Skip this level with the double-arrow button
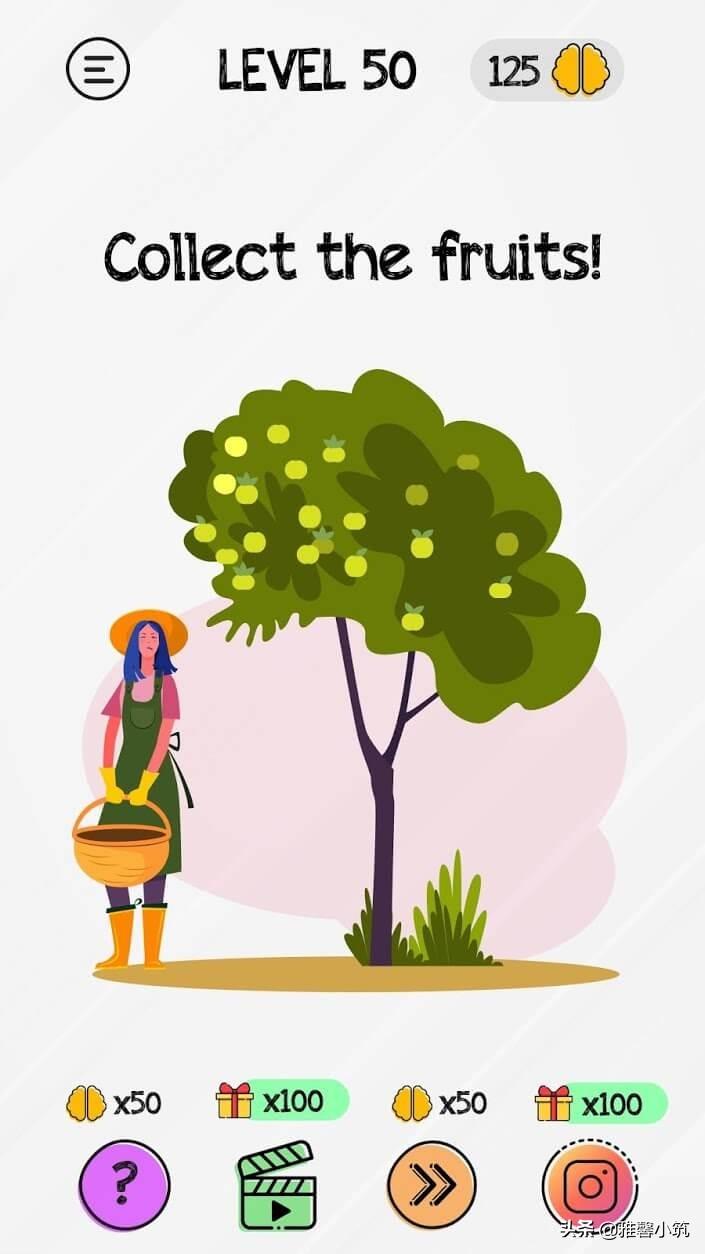Screen dimensions: 705x1254 (431, 1185)
